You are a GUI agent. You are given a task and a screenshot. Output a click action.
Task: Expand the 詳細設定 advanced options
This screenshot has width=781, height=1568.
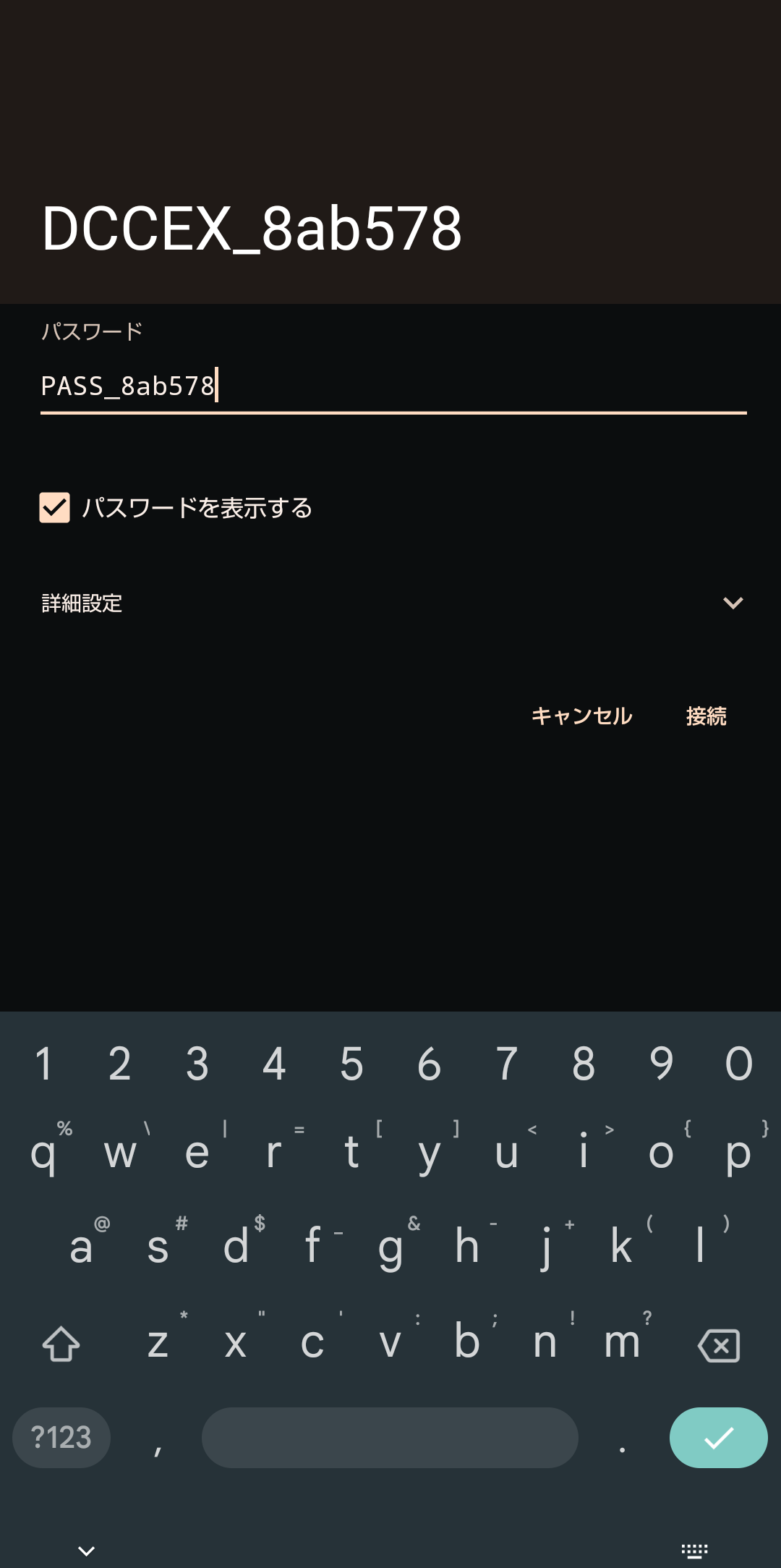click(733, 603)
